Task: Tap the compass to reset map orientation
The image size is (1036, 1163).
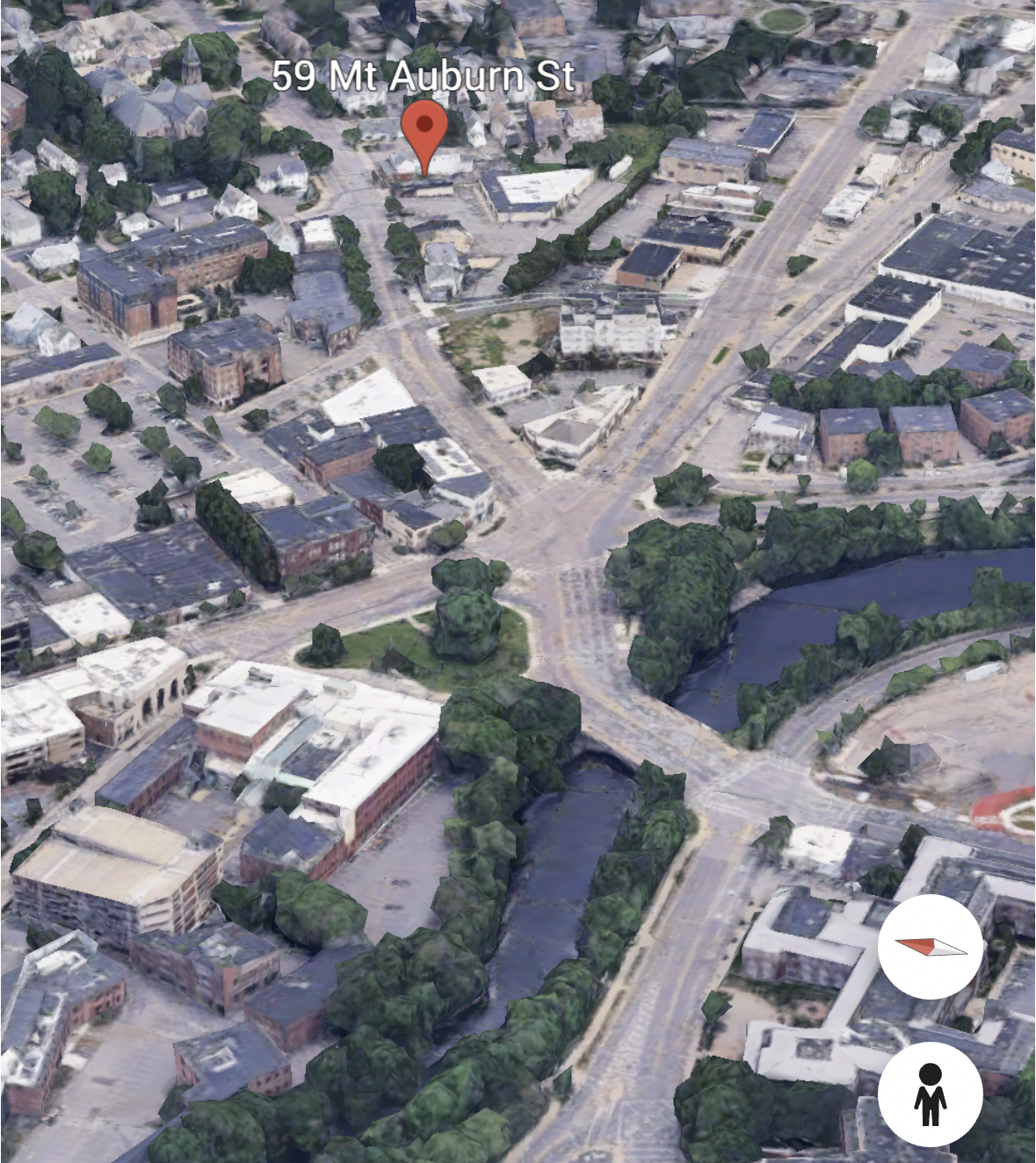Action: coord(930,947)
